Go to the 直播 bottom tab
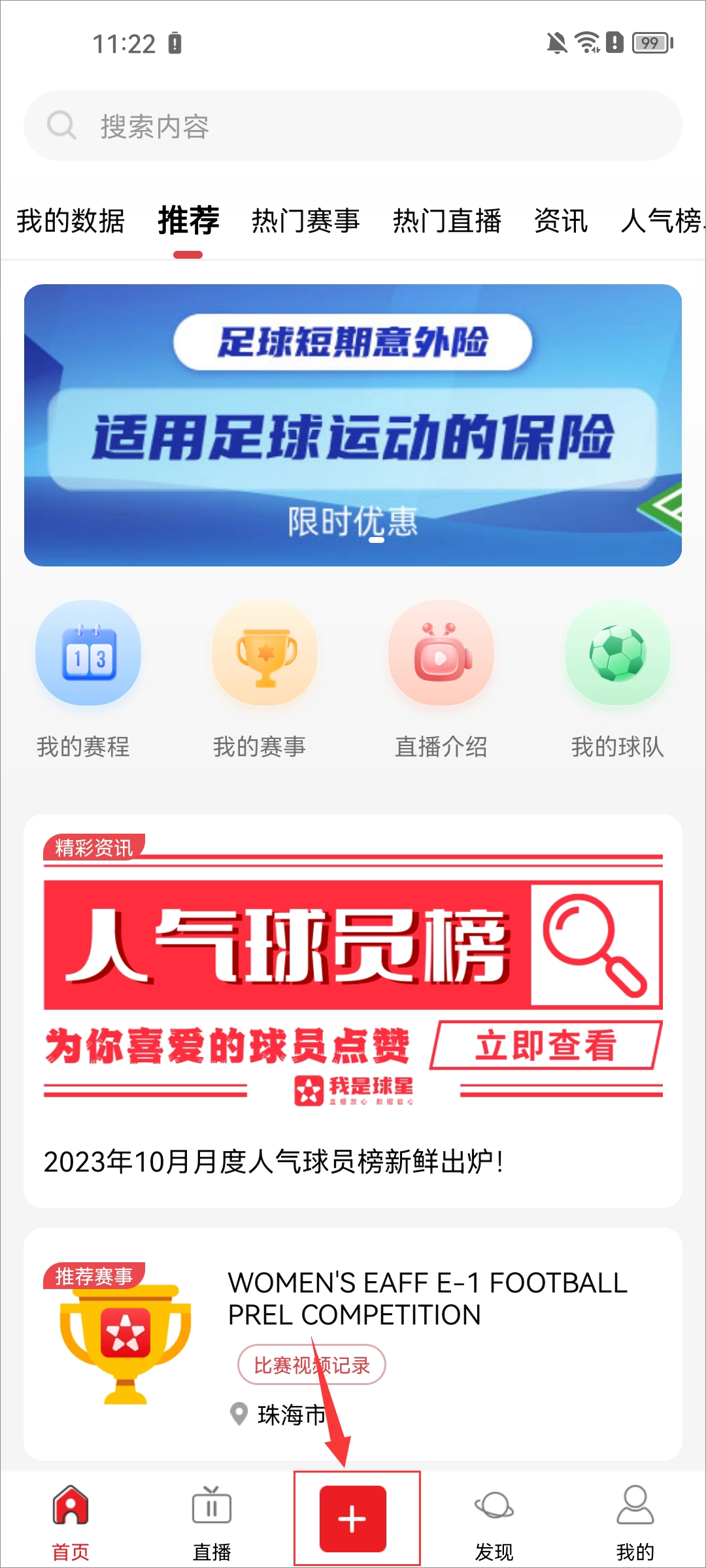Image resolution: width=706 pixels, height=1568 pixels. (x=212, y=1518)
